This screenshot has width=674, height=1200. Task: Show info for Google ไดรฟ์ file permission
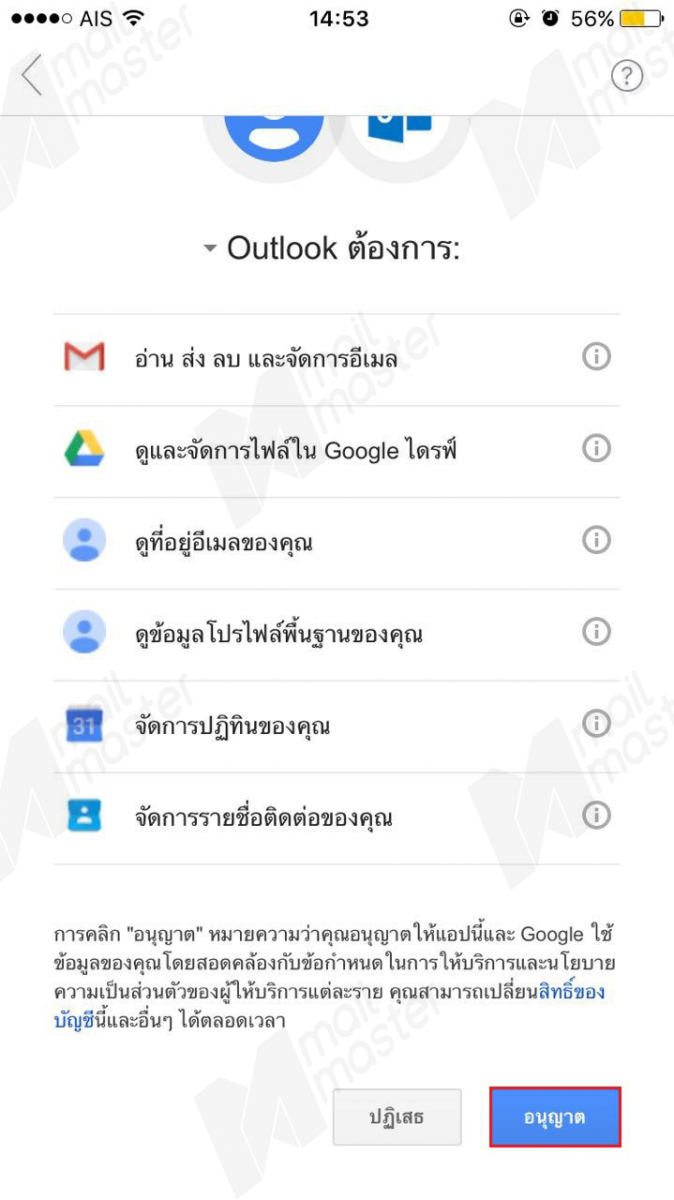596,448
